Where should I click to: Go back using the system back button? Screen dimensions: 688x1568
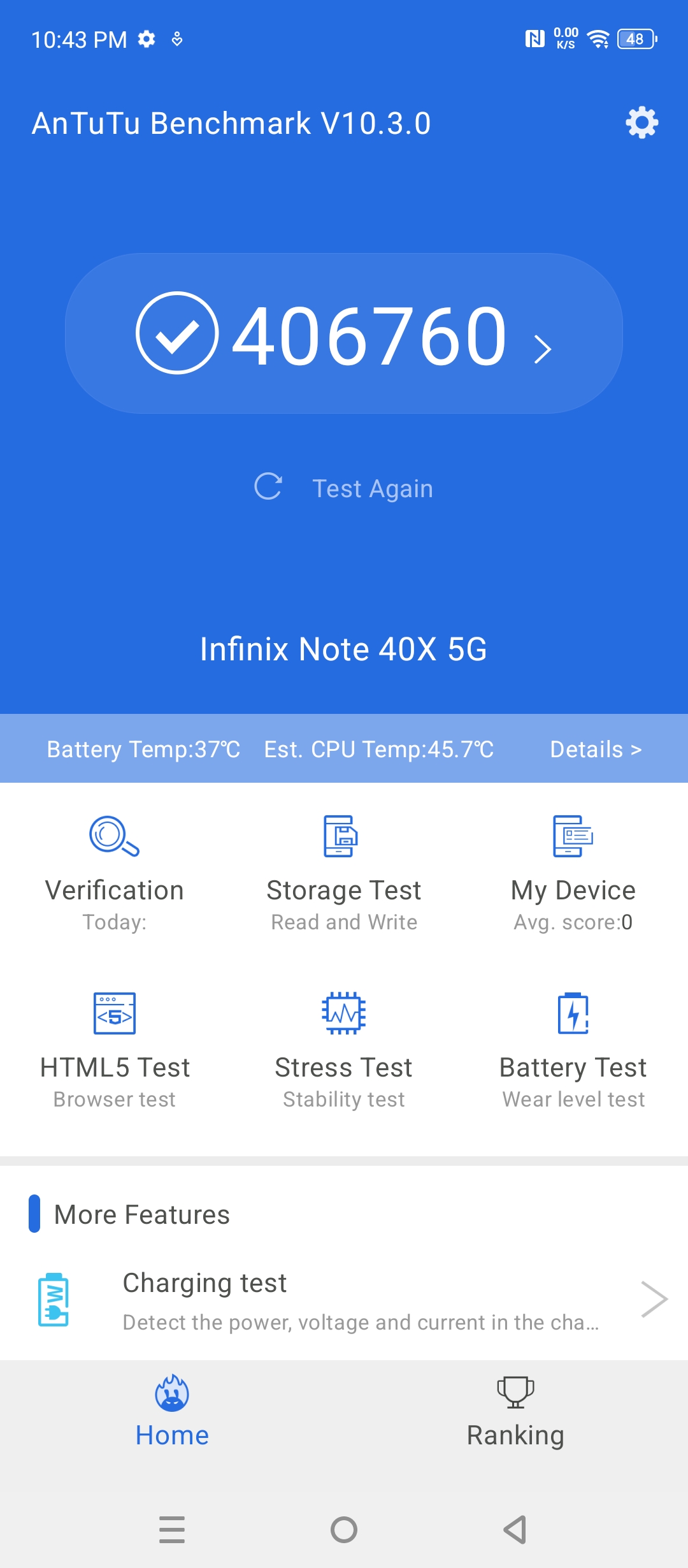[515, 1529]
